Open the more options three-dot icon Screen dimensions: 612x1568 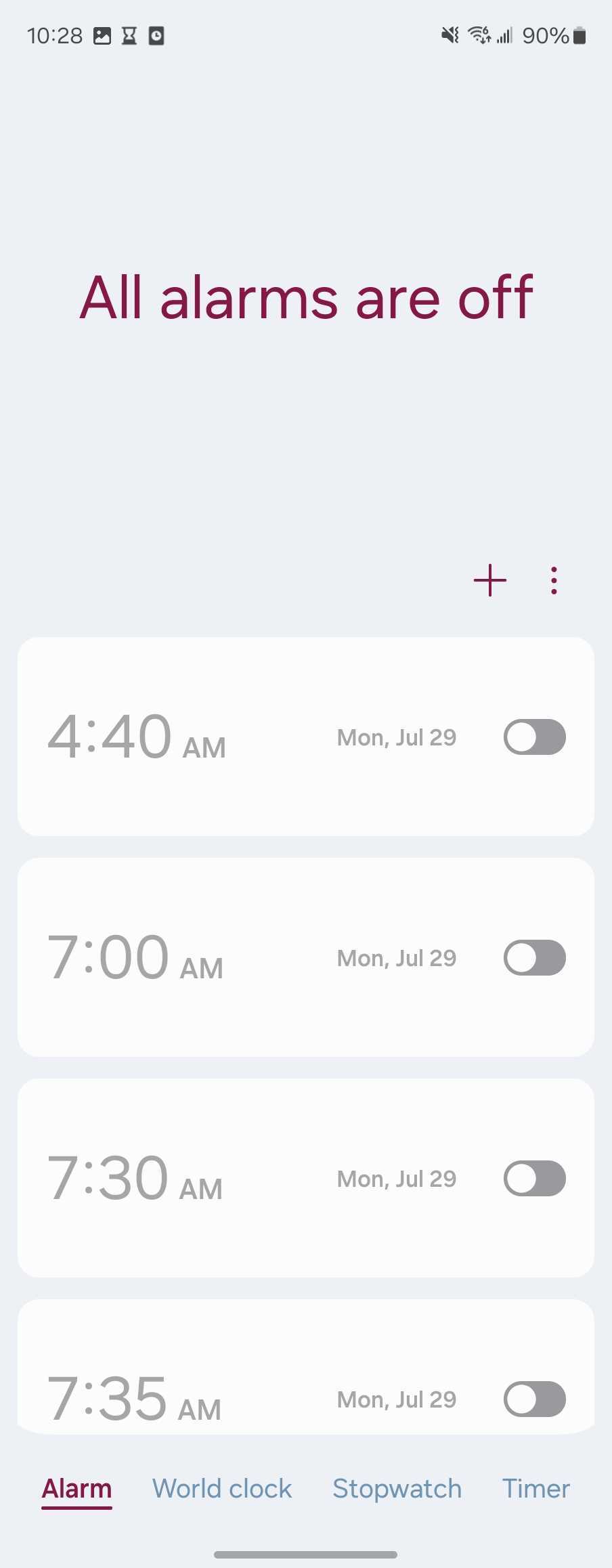tap(553, 580)
